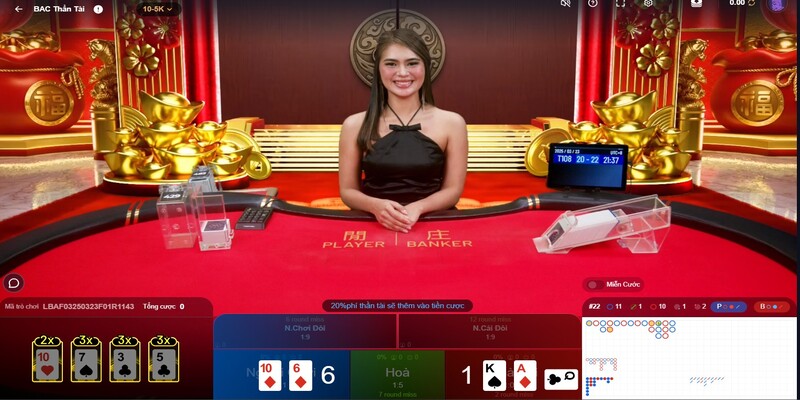Open the live chat bubble
This screenshot has width=800, height=400.
click(14, 283)
